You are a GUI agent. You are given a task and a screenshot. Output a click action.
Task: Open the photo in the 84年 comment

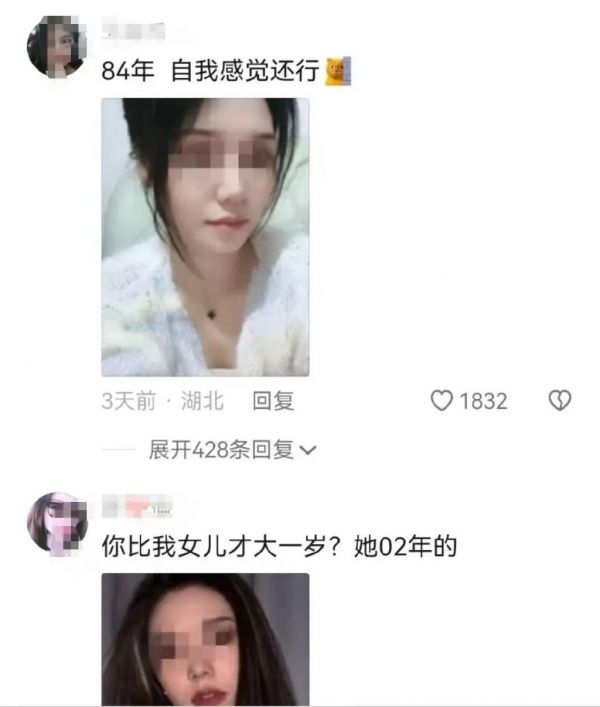tap(205, 237)
